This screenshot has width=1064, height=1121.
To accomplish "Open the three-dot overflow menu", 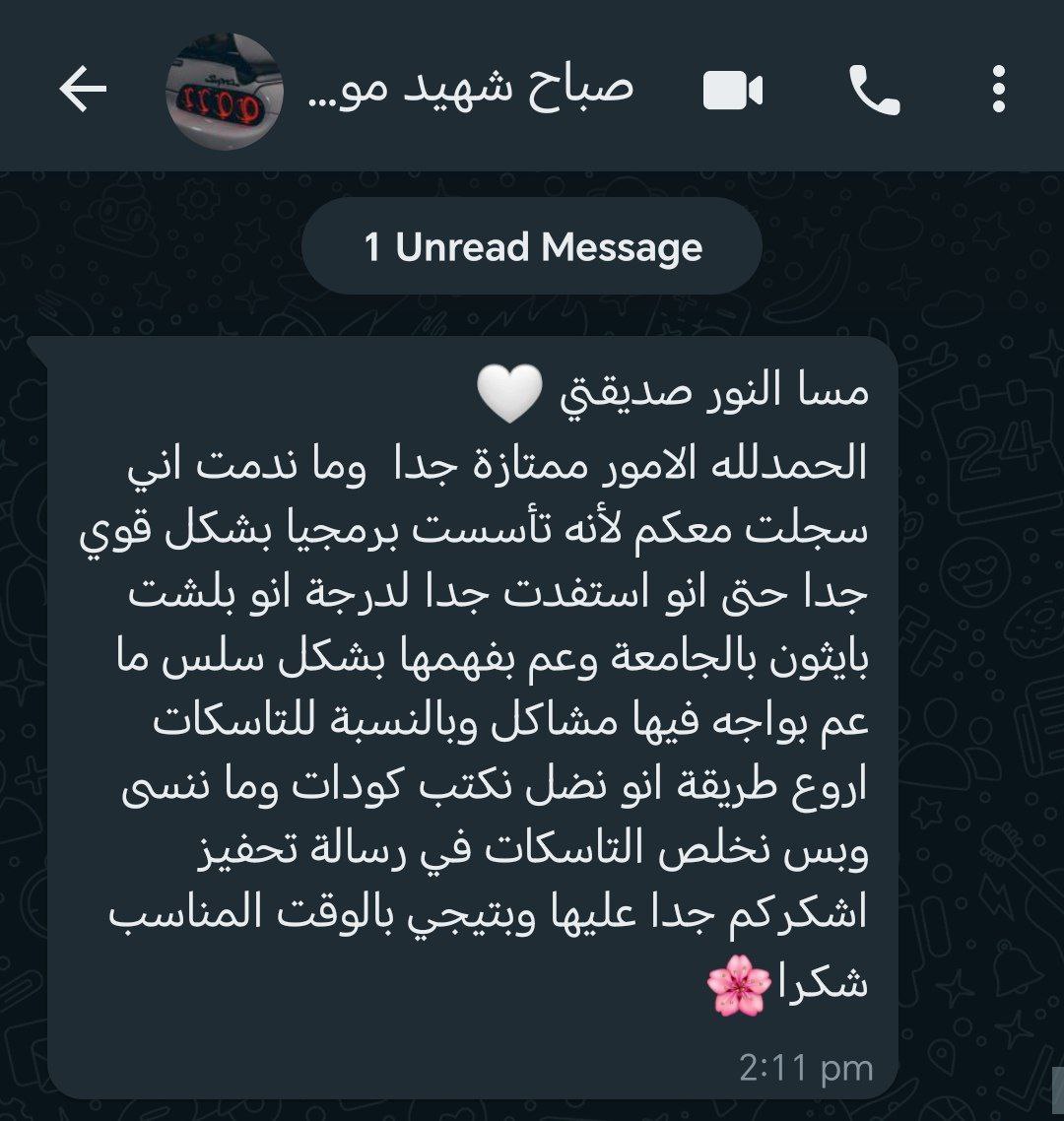I will (999, 92).
